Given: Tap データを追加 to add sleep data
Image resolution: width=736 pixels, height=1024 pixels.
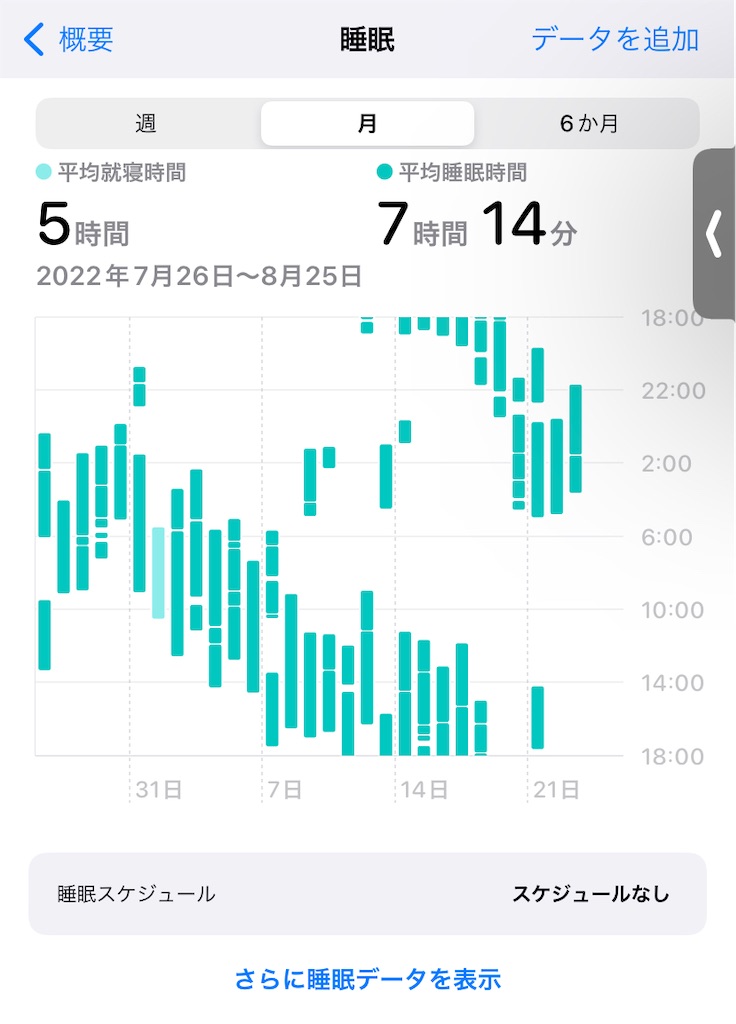Looking at the screenshot, I should 614,39.
